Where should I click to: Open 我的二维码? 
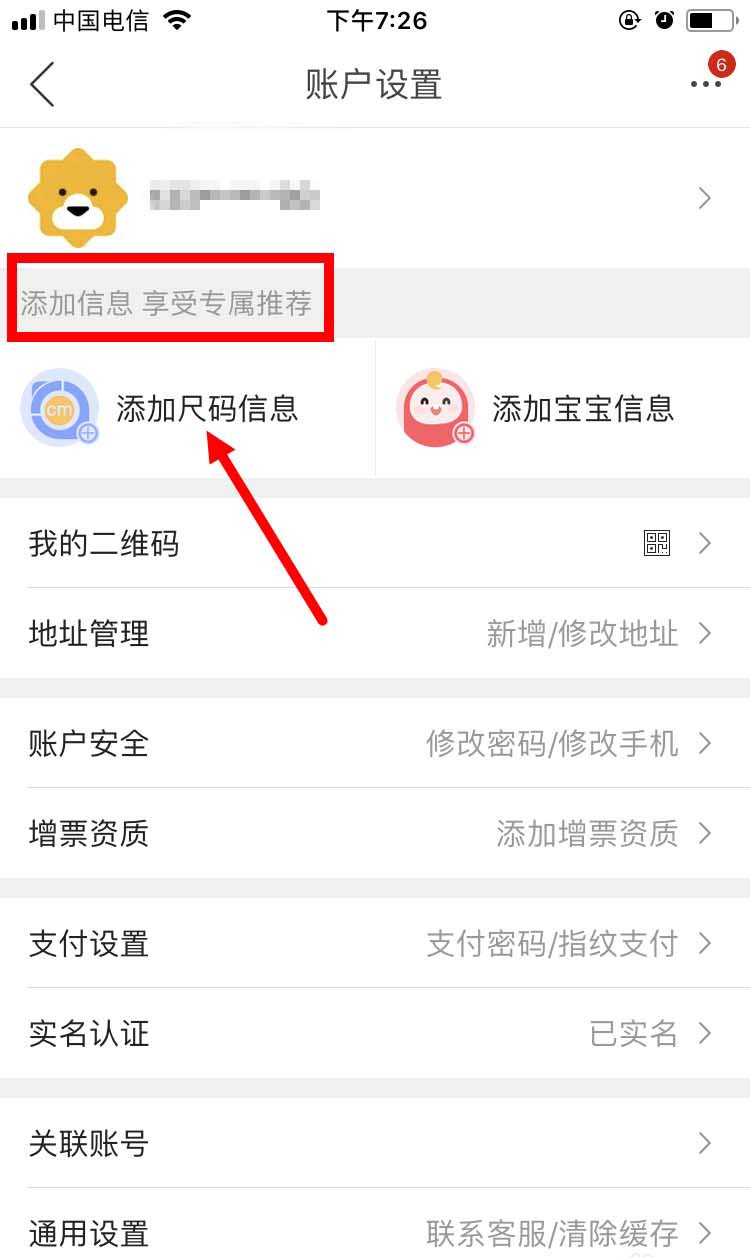pyautogui.click(x=375, y=543)
